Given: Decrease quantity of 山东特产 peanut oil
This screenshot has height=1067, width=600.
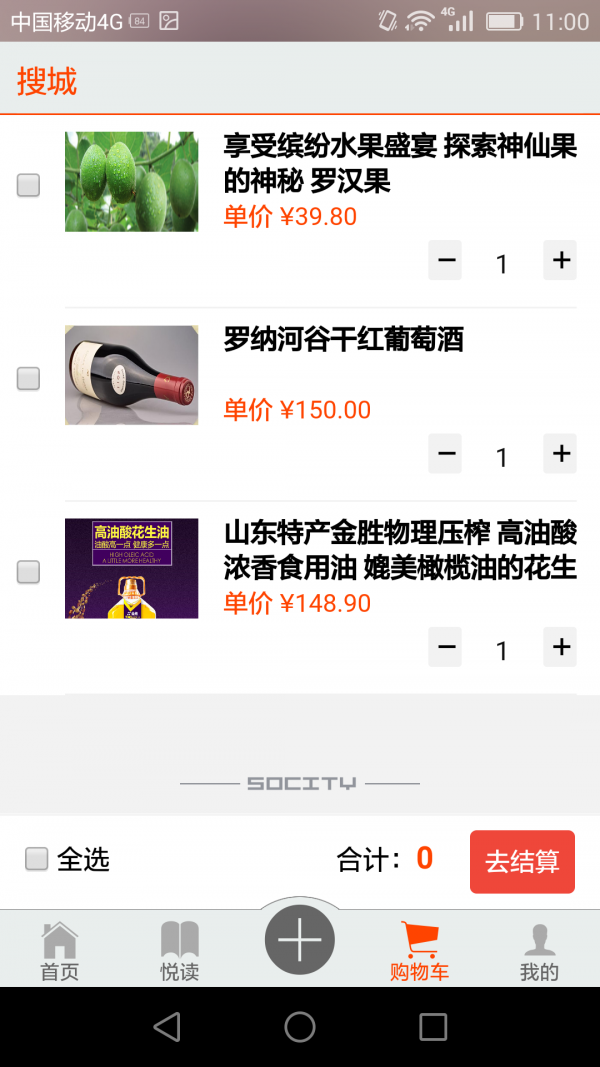Looking at the screenshot, I should click(x=446, y=647).
